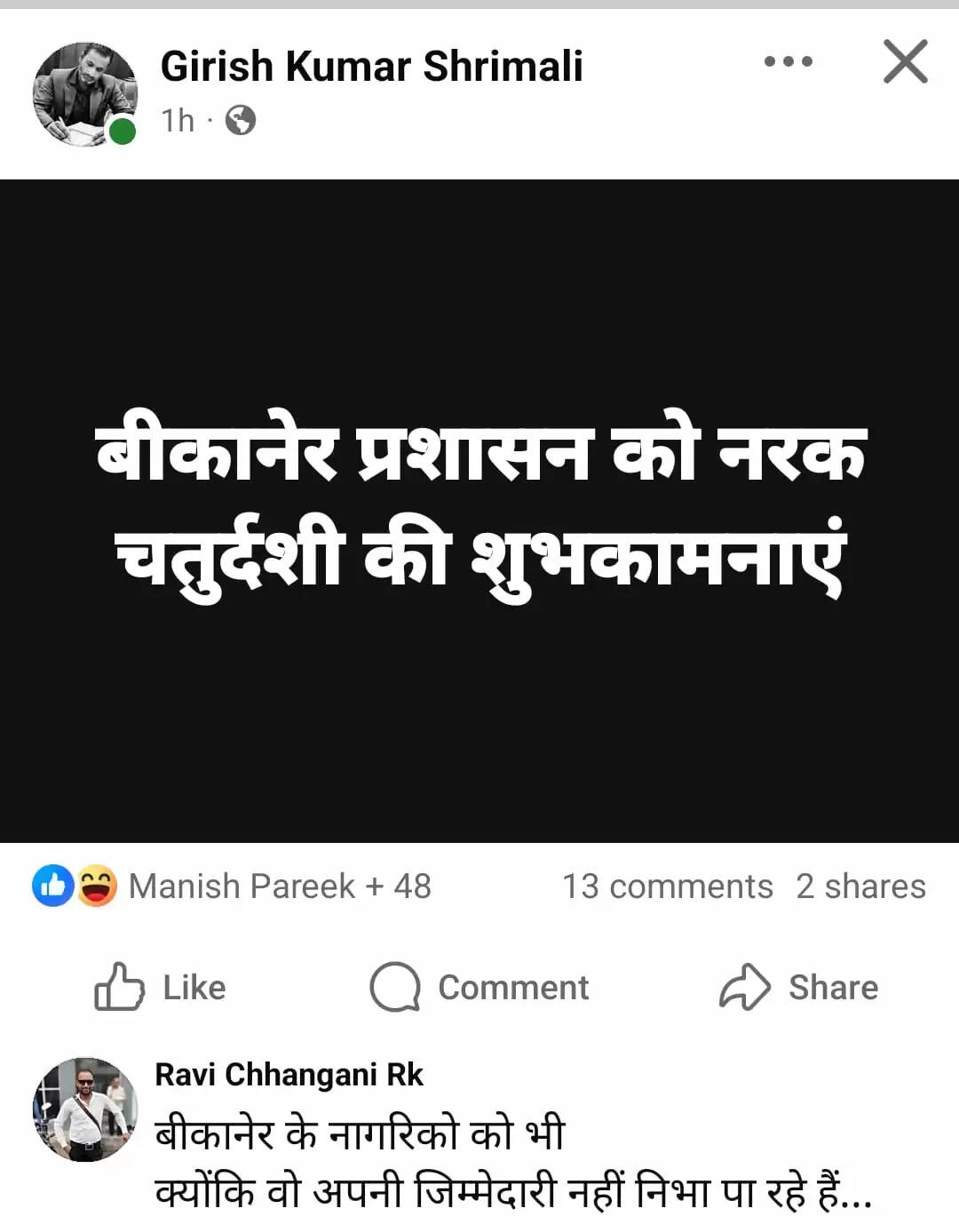959x1232 pixels.
Task: Share this post
Action: tap(797, 987)
